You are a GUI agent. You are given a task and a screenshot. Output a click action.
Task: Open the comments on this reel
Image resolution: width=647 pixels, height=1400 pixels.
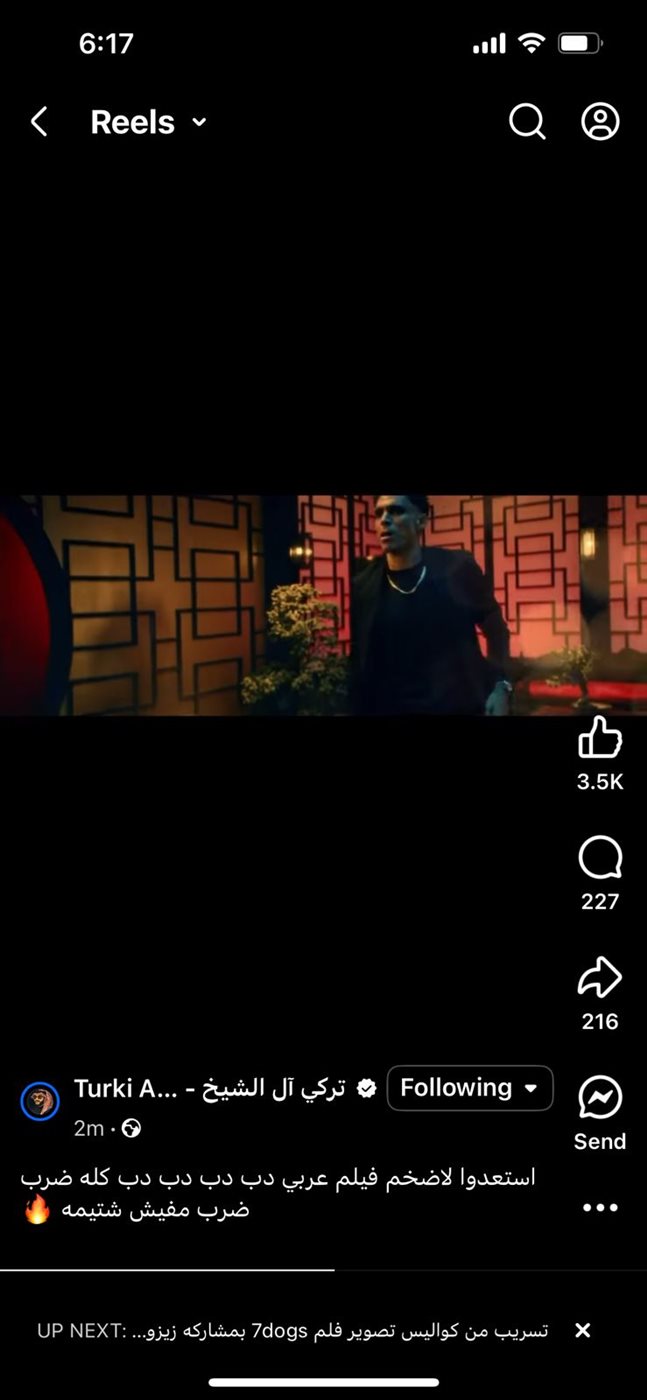tap(600, 859)
